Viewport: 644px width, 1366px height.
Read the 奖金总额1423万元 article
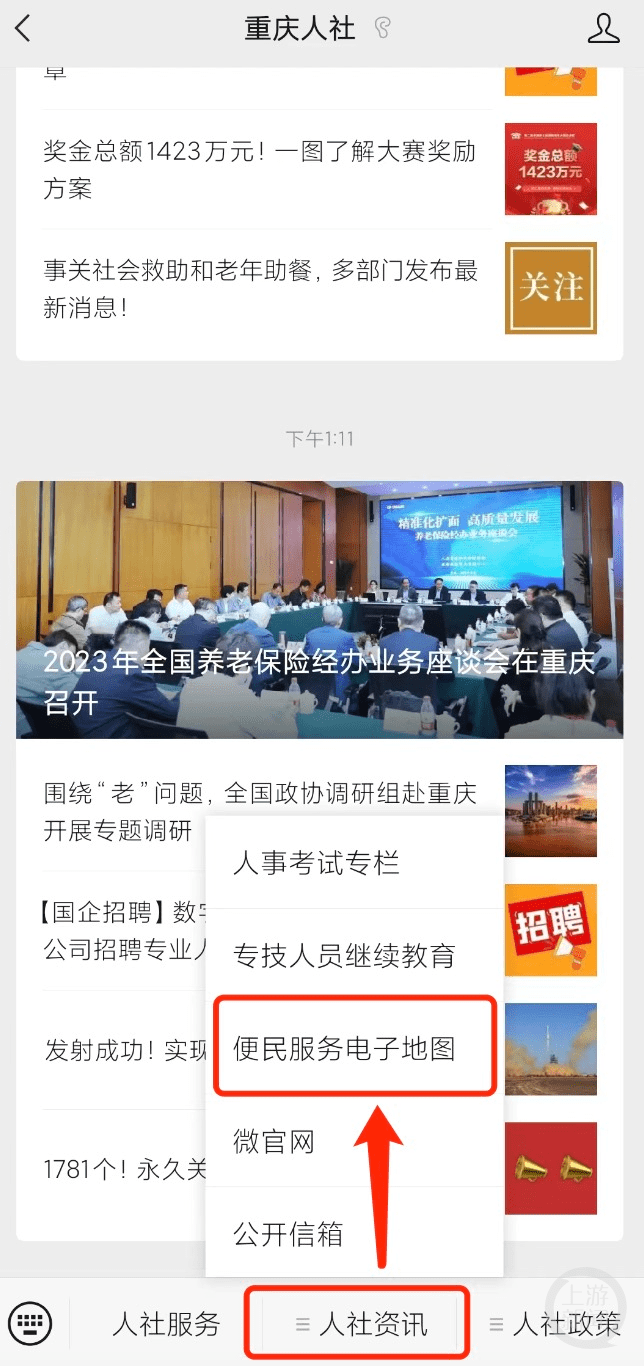pyautogui.click(x=260, y=170)
